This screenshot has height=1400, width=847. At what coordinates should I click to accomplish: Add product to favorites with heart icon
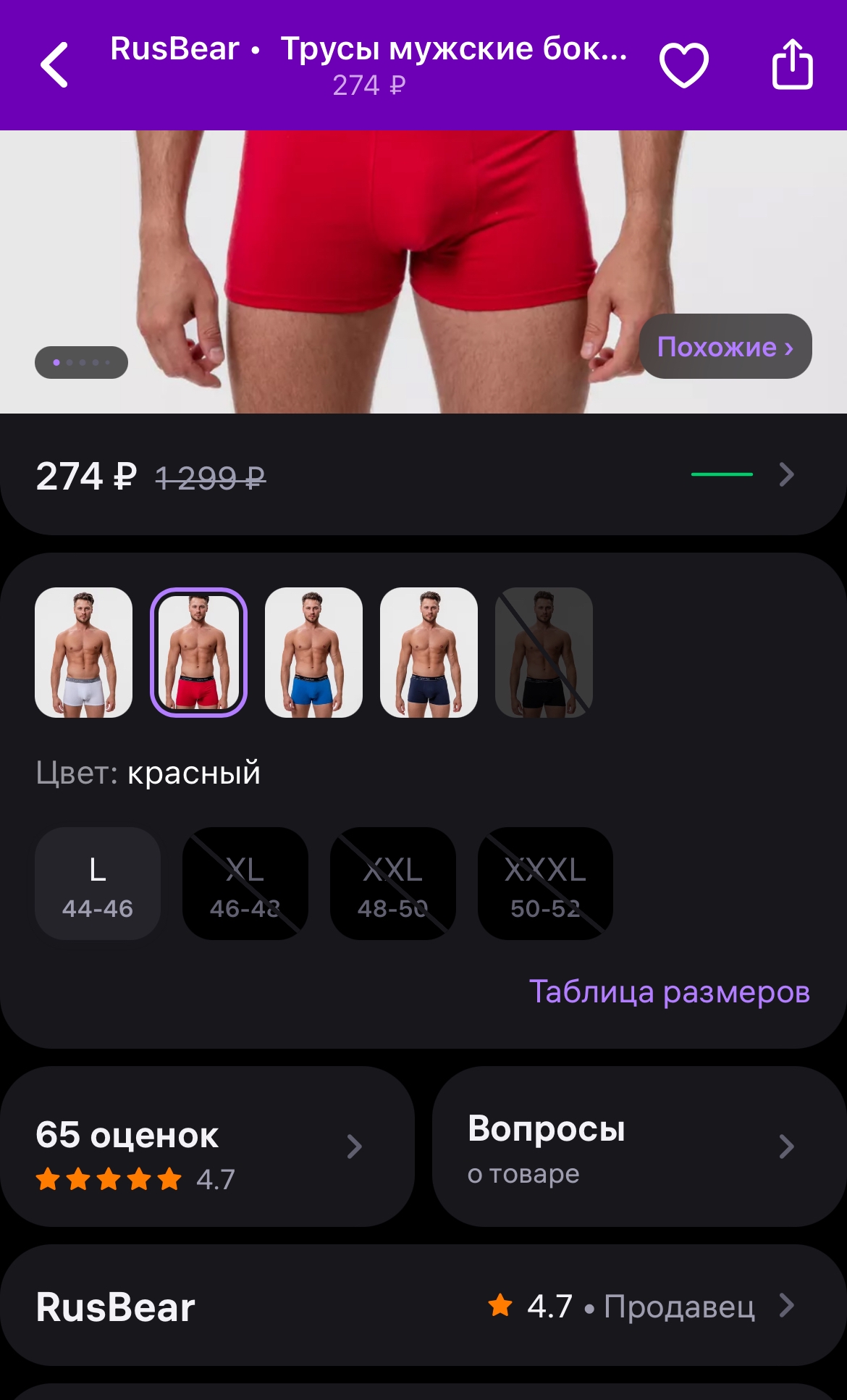(x=683, y=65)
